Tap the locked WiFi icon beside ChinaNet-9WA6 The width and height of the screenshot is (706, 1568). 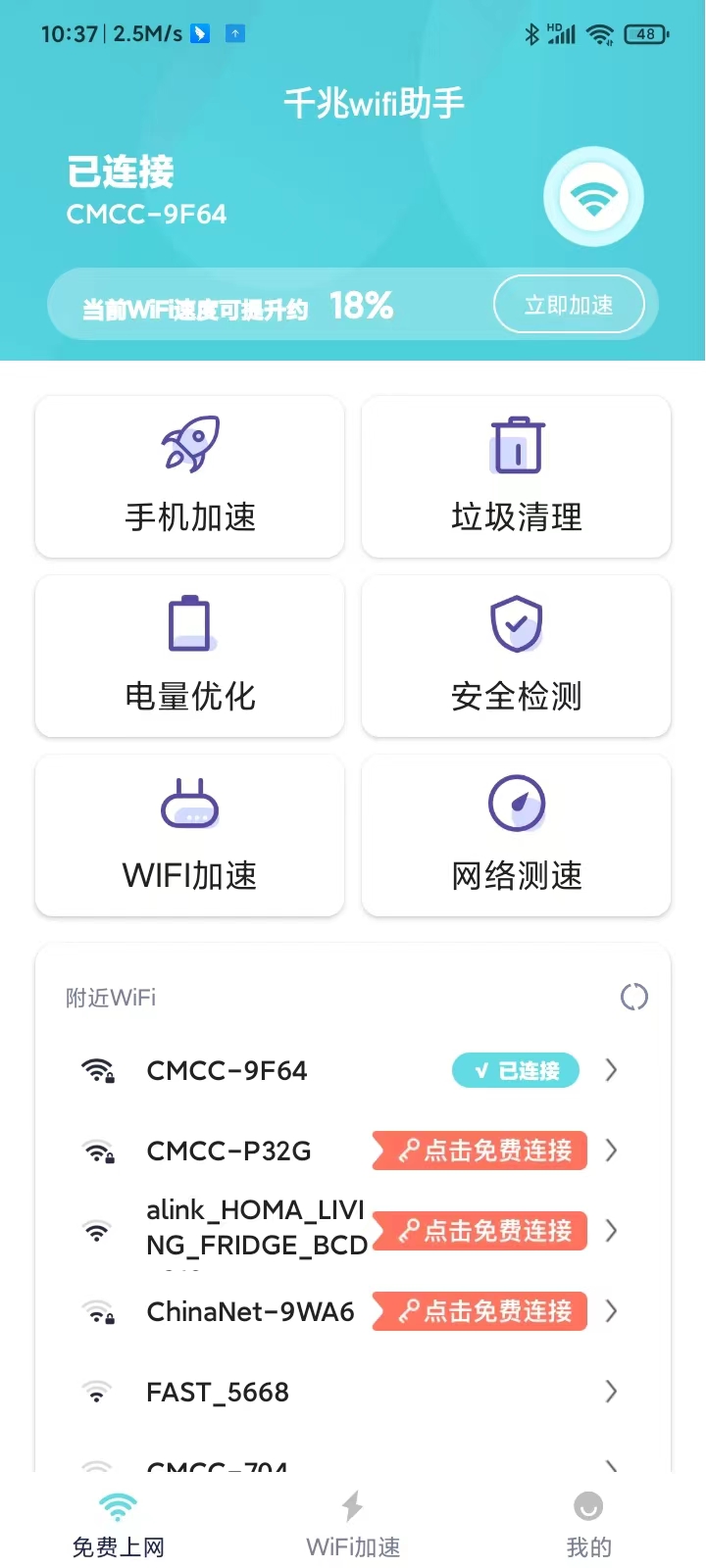click(x=97, y=1311)
